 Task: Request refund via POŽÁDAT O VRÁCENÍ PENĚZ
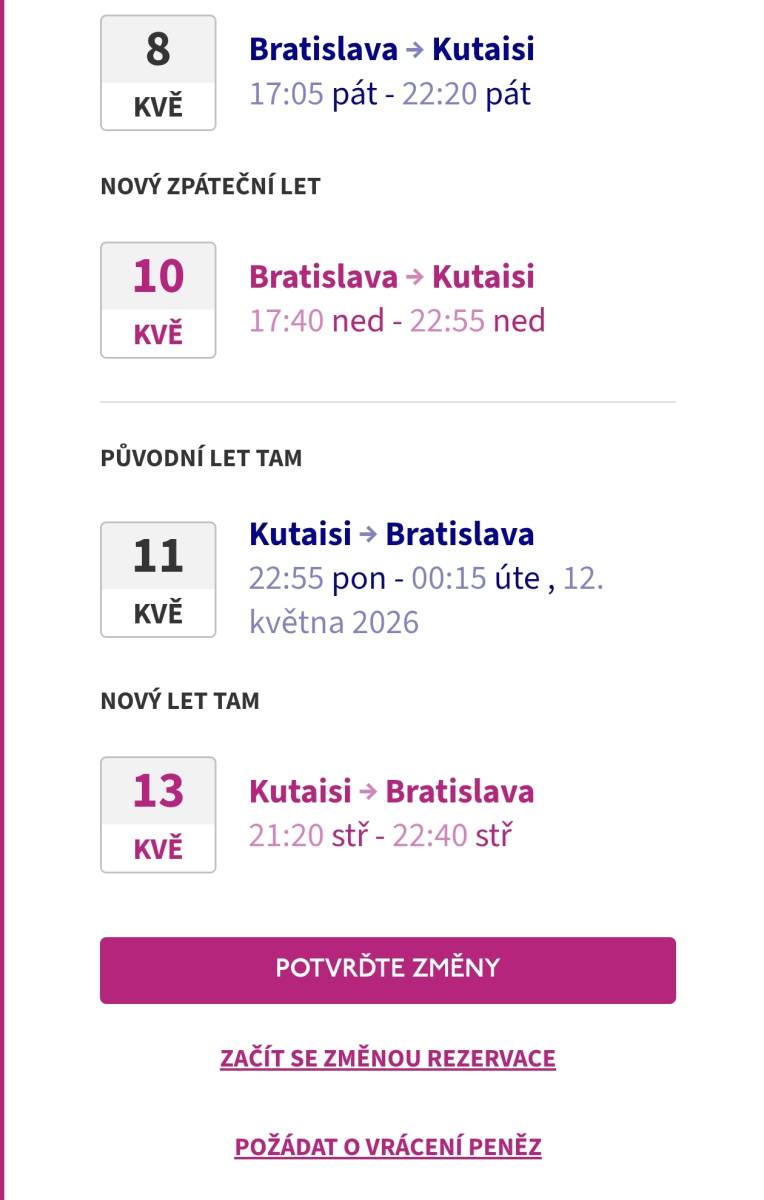(x=387, y=1146)
